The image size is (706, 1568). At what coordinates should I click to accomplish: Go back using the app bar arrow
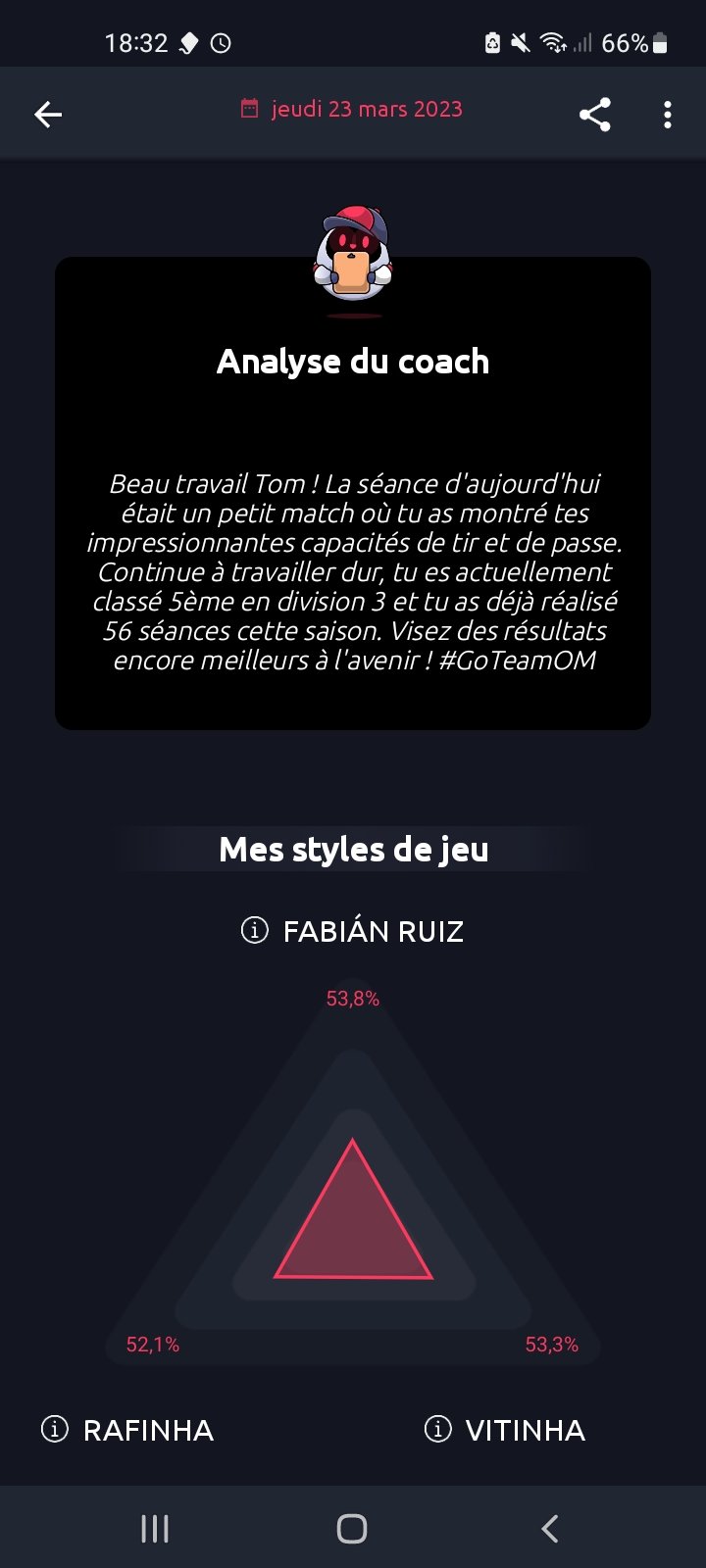tap(48, 115)
